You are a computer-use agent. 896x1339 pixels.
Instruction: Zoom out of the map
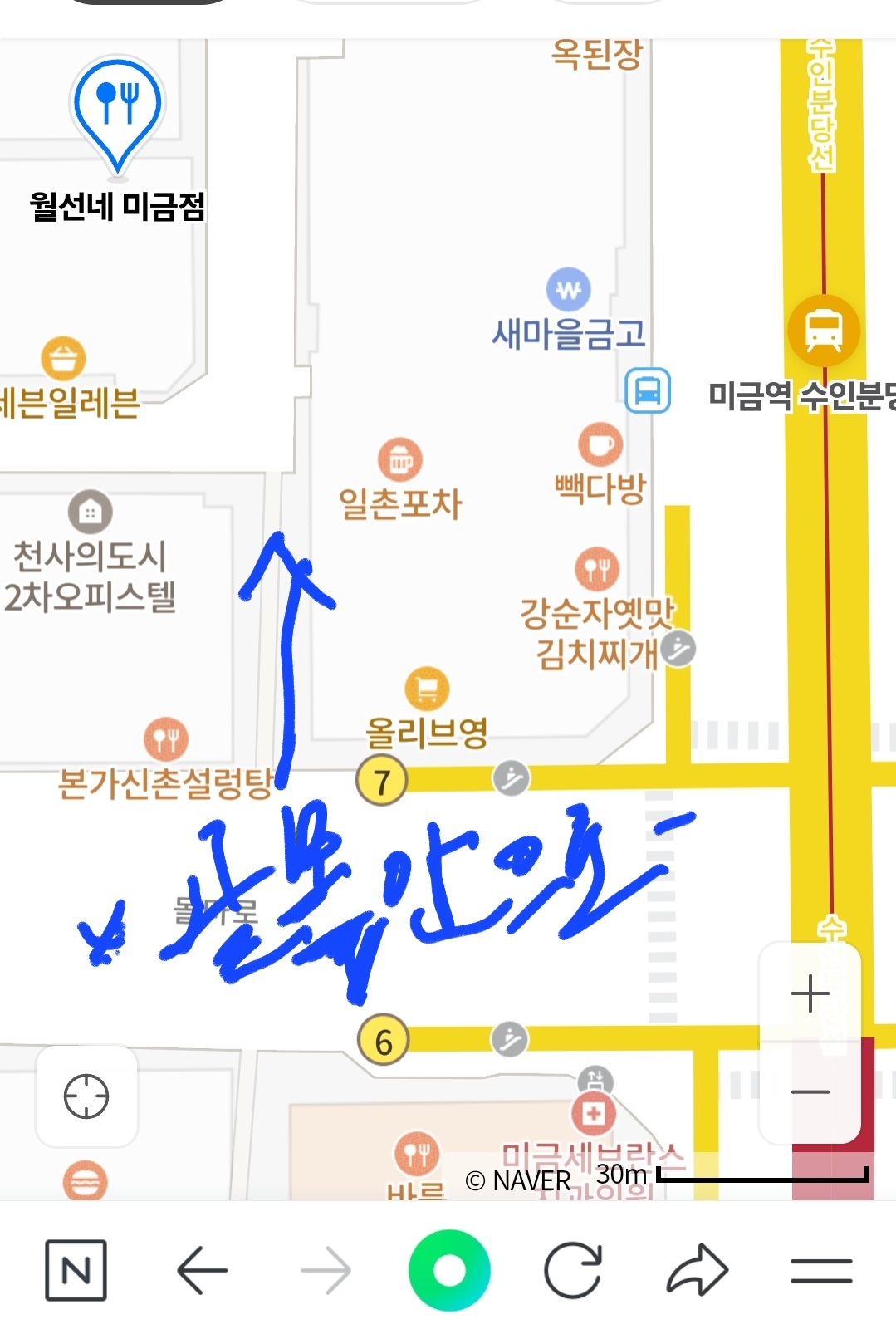point(810,1092)
